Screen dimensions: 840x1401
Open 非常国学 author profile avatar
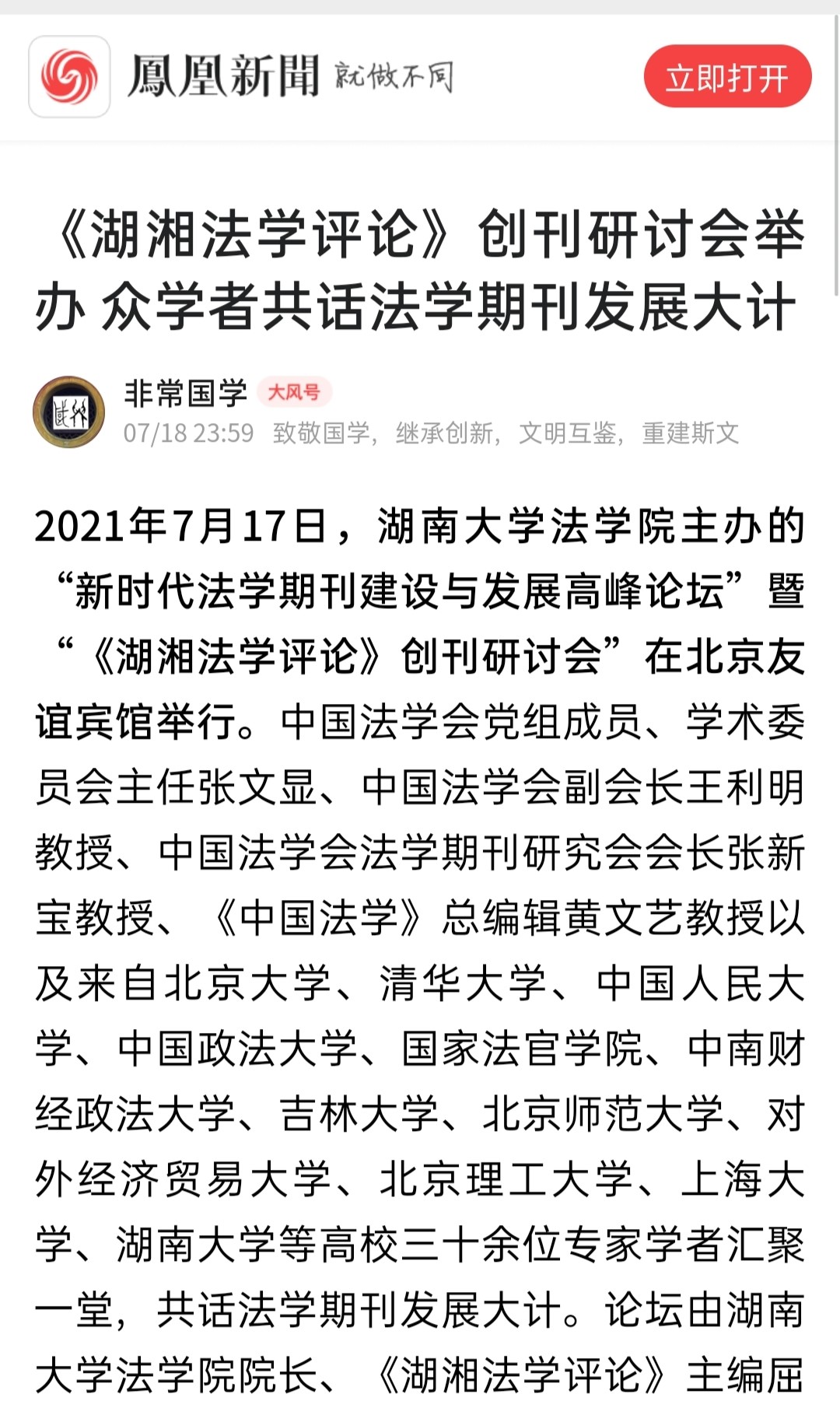point(68,412)
